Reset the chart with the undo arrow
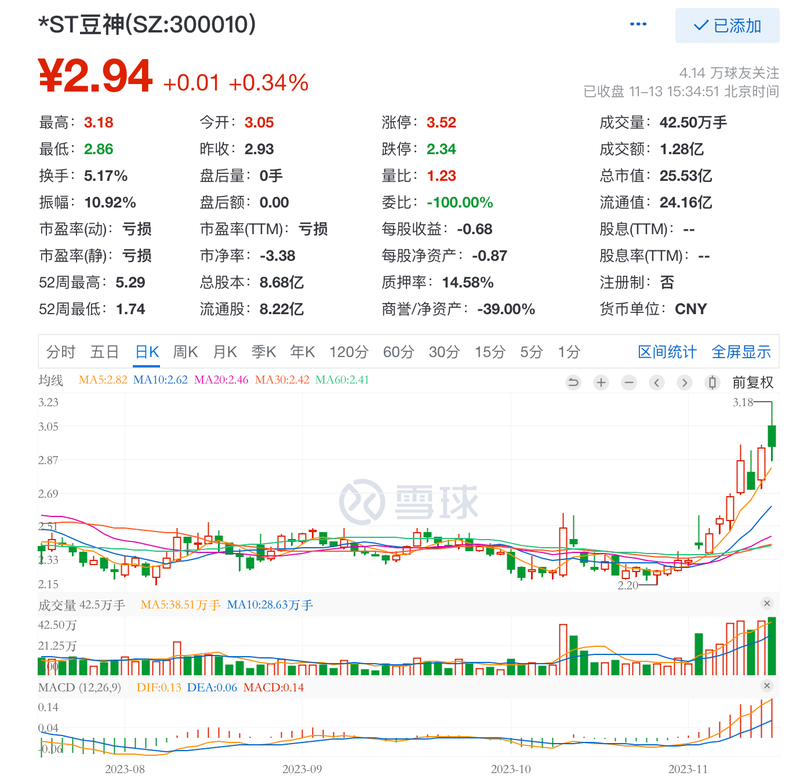The image size is (800, 779). [573, 382]
